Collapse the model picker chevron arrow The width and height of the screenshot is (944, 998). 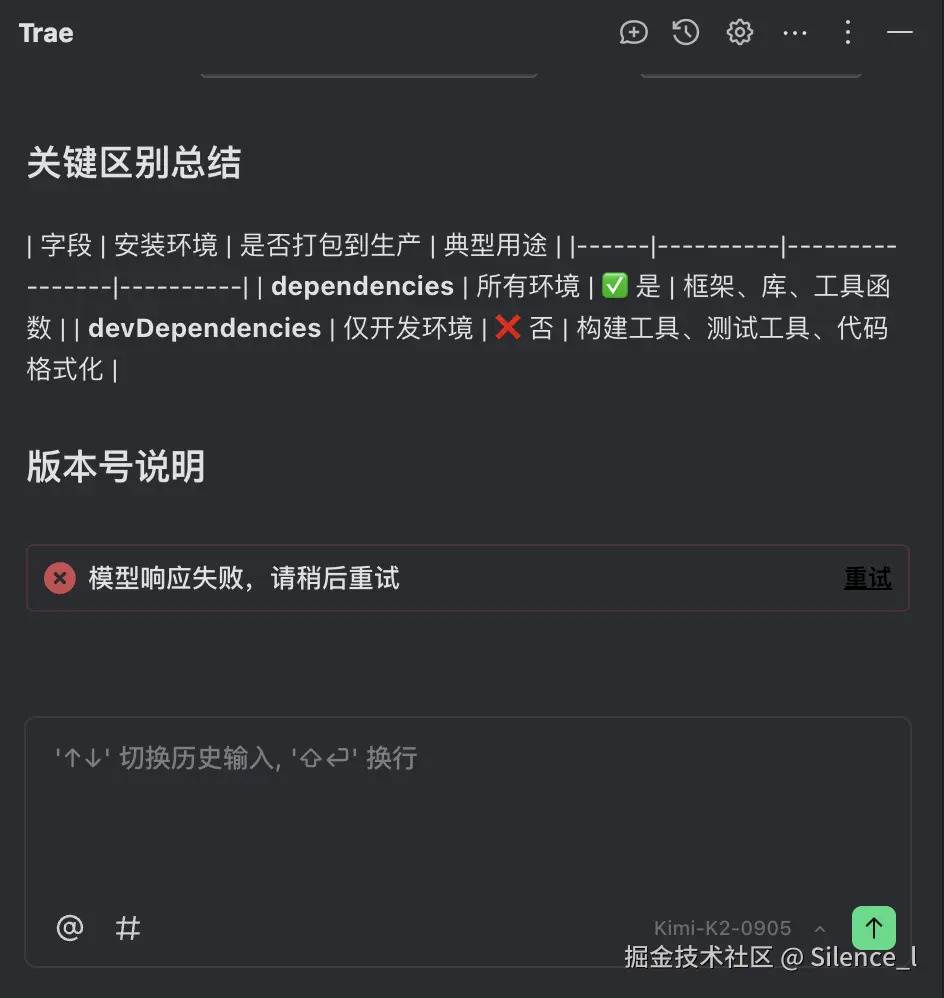point(819,928)
